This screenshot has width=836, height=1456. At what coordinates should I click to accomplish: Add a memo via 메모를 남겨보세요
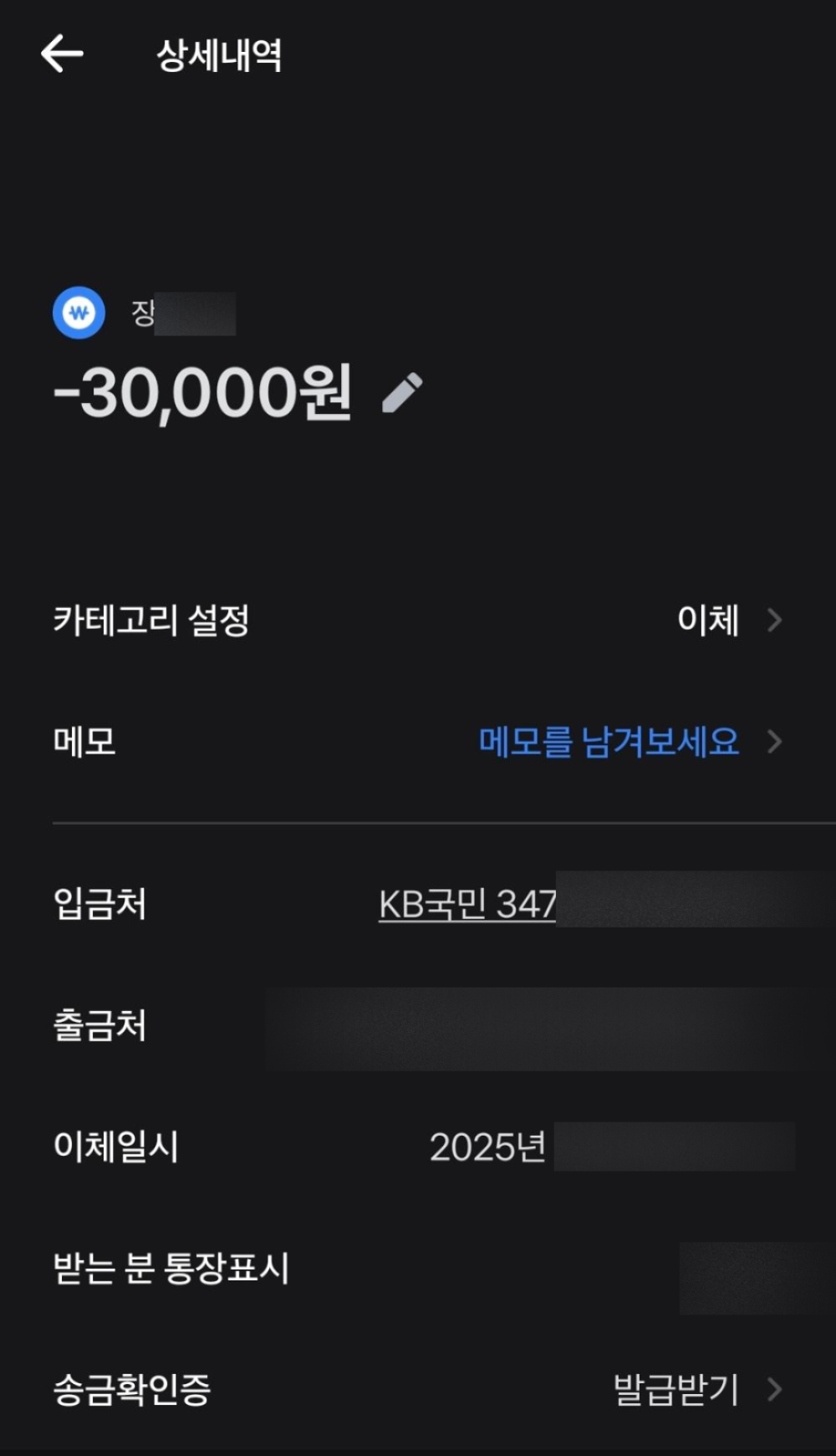tap(609, 741)
